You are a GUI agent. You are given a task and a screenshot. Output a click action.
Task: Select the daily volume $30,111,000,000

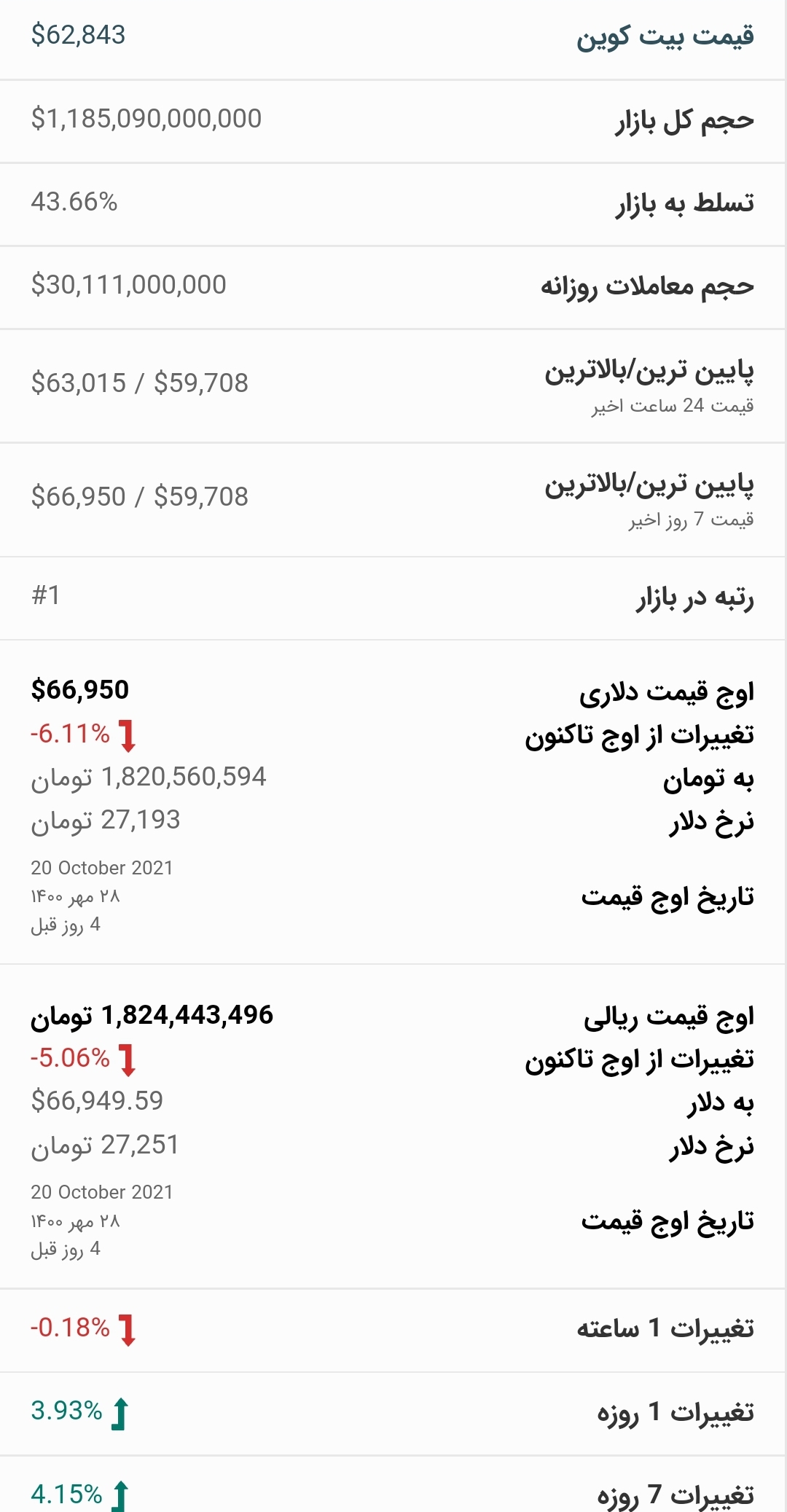point(126,286)
